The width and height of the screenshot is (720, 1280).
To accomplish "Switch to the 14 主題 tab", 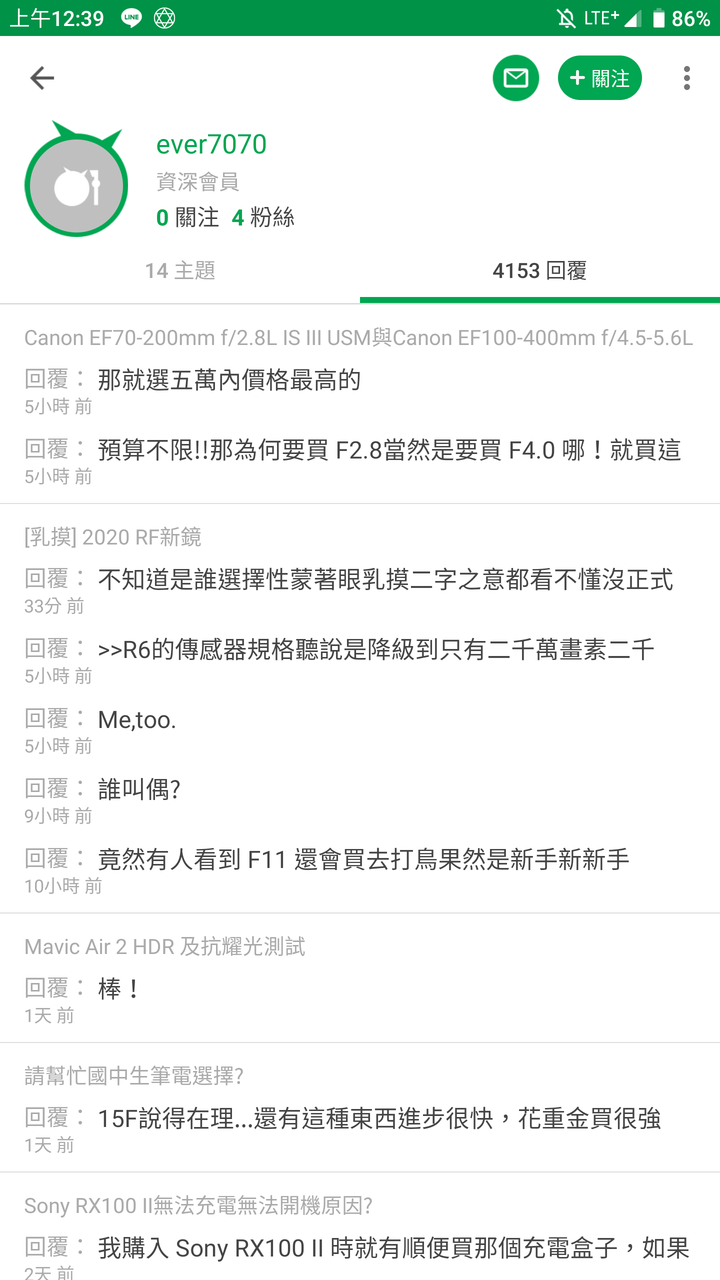I will pos(179,270).
